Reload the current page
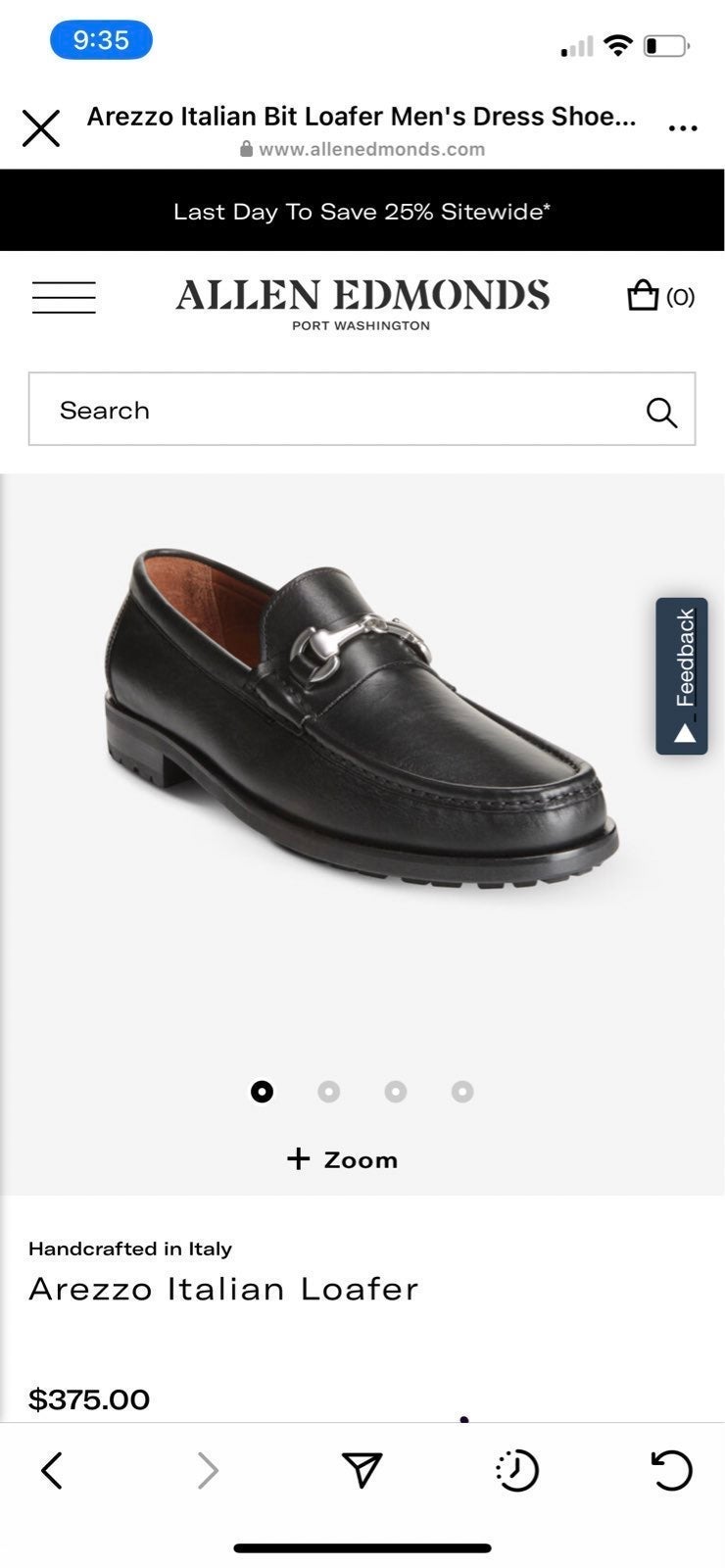725x1568 pixels. click(x=671, y=1470)
